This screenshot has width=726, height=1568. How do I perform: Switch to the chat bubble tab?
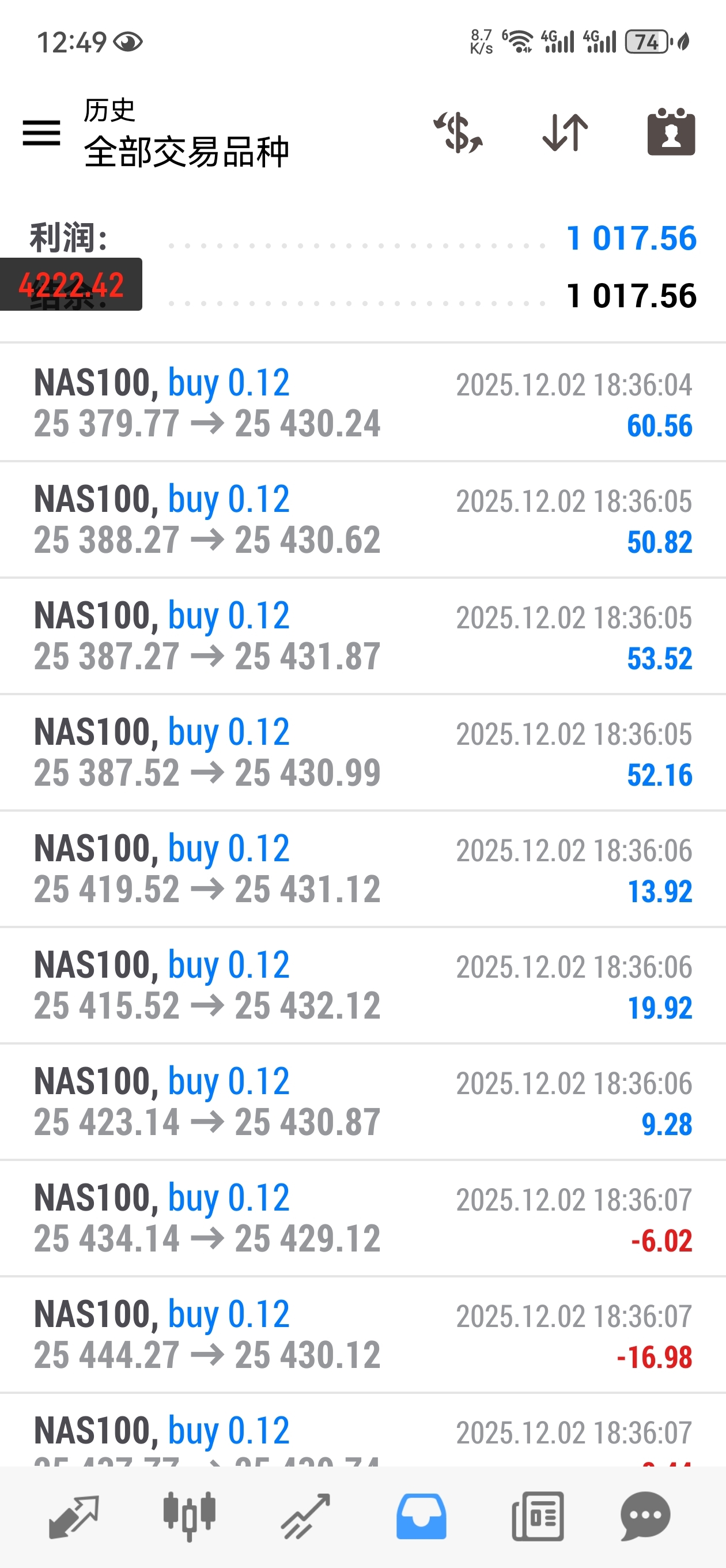[646, 1516]
